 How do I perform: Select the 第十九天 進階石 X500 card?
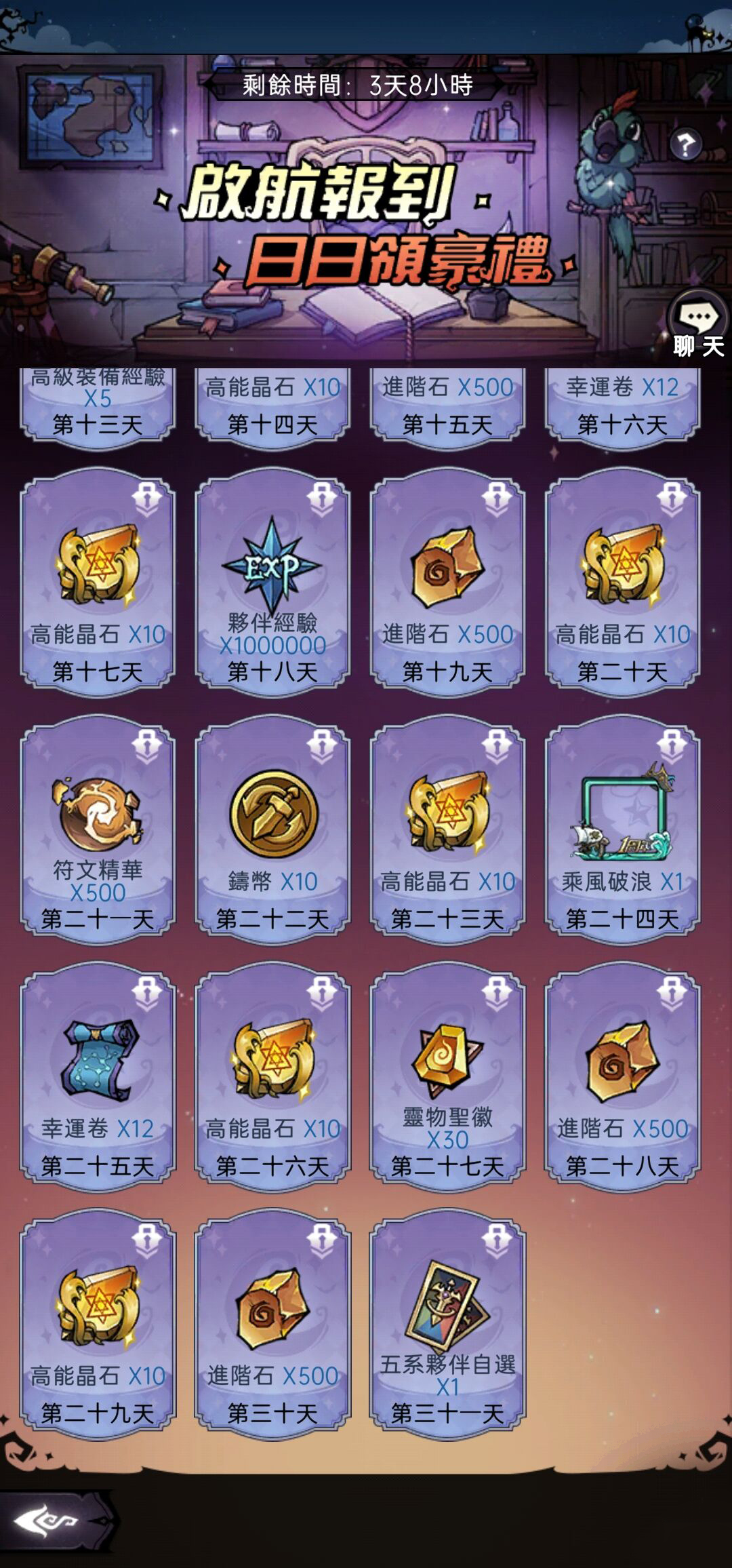coord(447,583)
